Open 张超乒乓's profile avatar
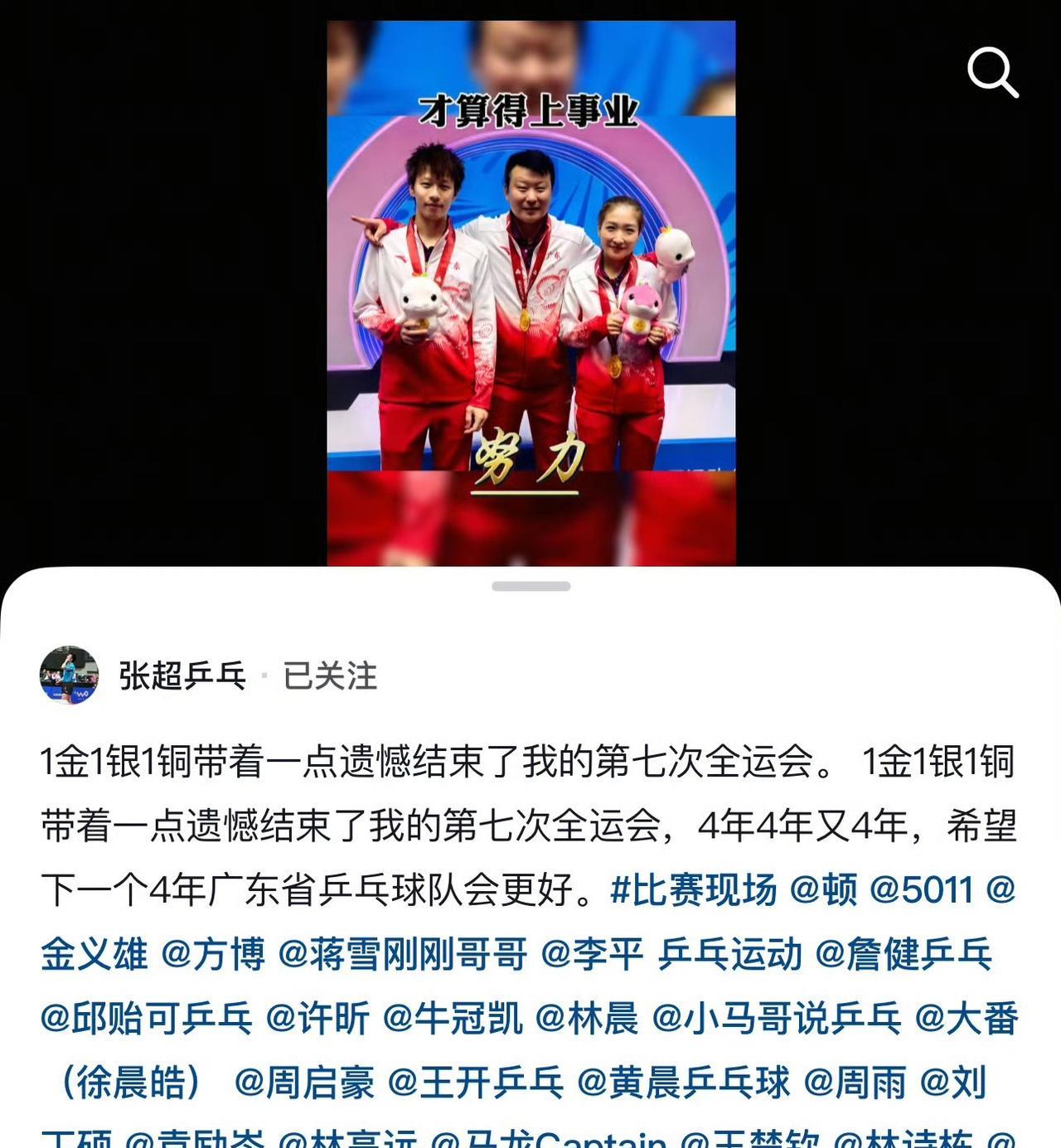The height and width of the screenshot is (1148, 1061). pyautogui.click(x=70, y=676)
